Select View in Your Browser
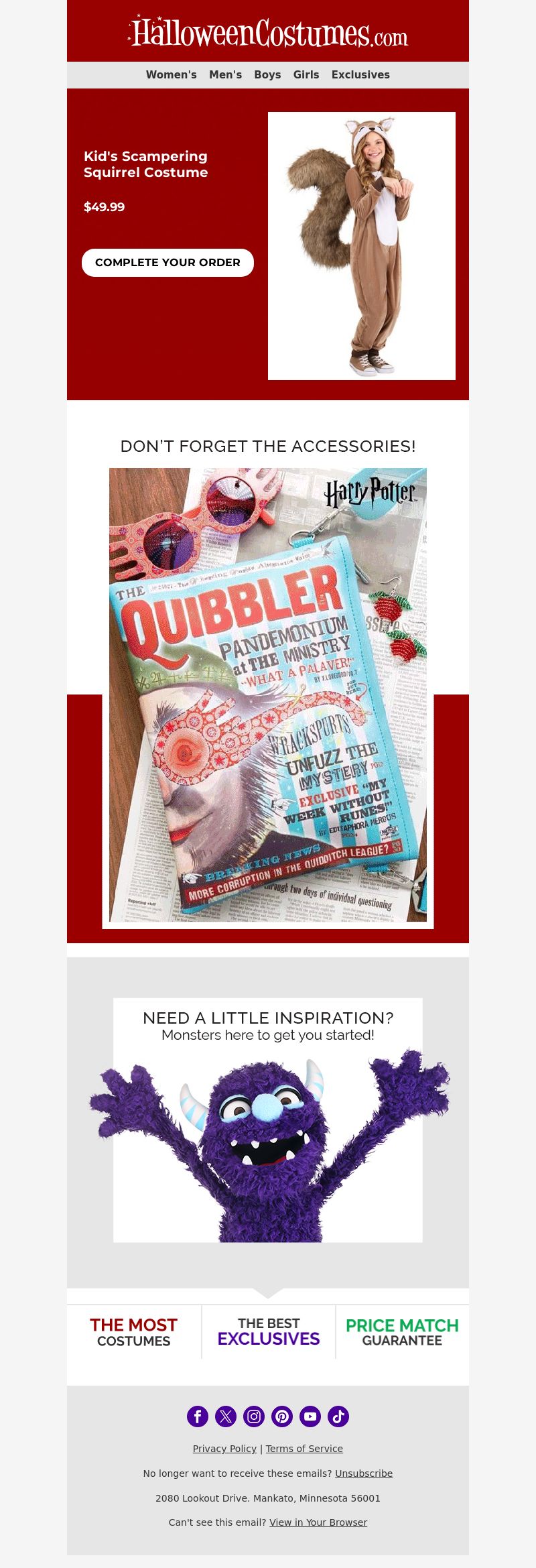 (x=318, y=1522)
